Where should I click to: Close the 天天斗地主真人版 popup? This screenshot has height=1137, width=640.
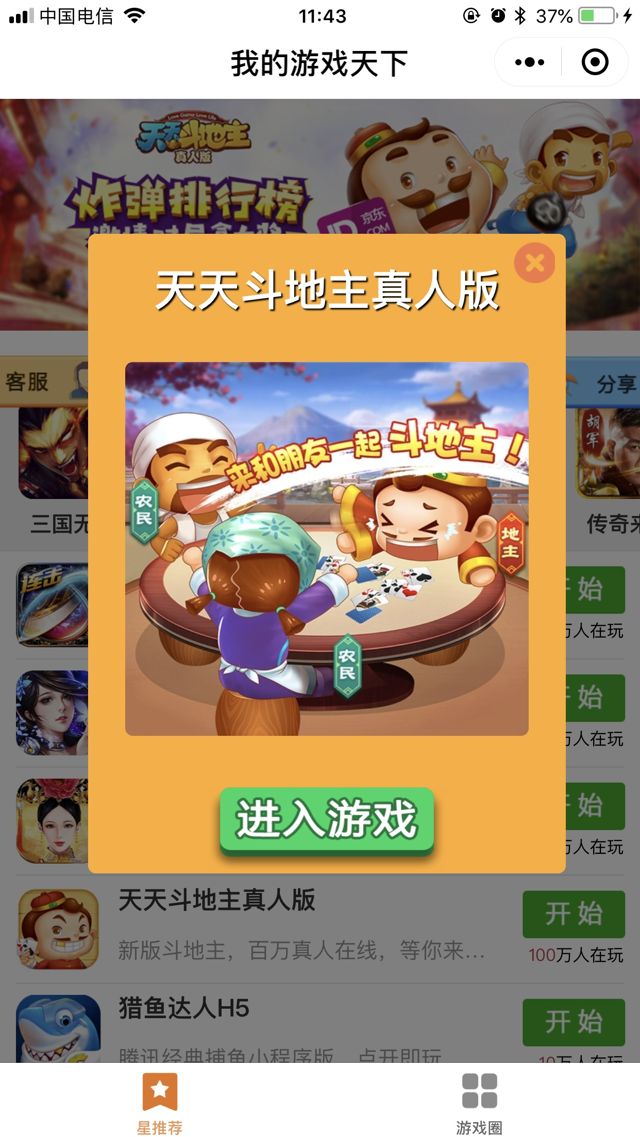[x=535, y=263]
